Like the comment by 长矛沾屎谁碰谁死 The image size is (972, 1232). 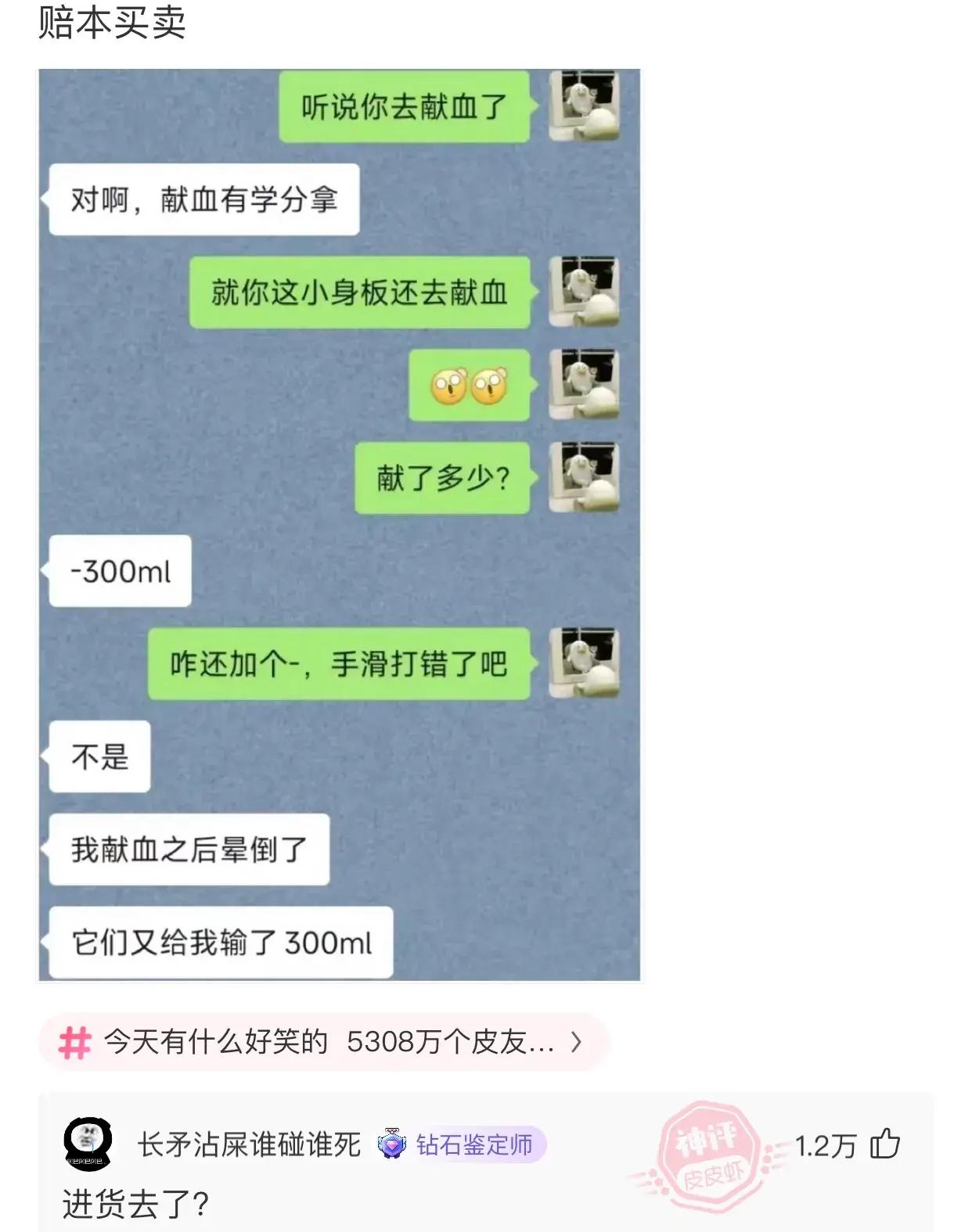pyautogui.click(x=885, y=1144)
